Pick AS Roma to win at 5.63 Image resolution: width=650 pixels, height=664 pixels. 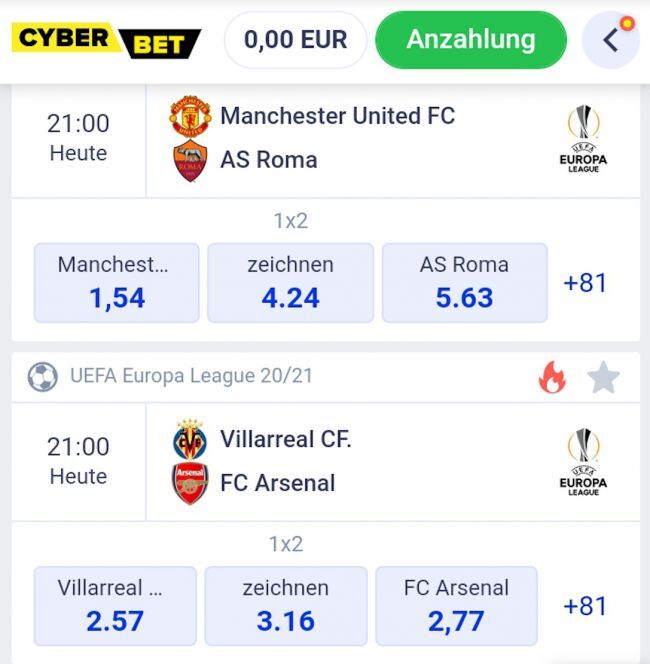click(x=464, y=283)
